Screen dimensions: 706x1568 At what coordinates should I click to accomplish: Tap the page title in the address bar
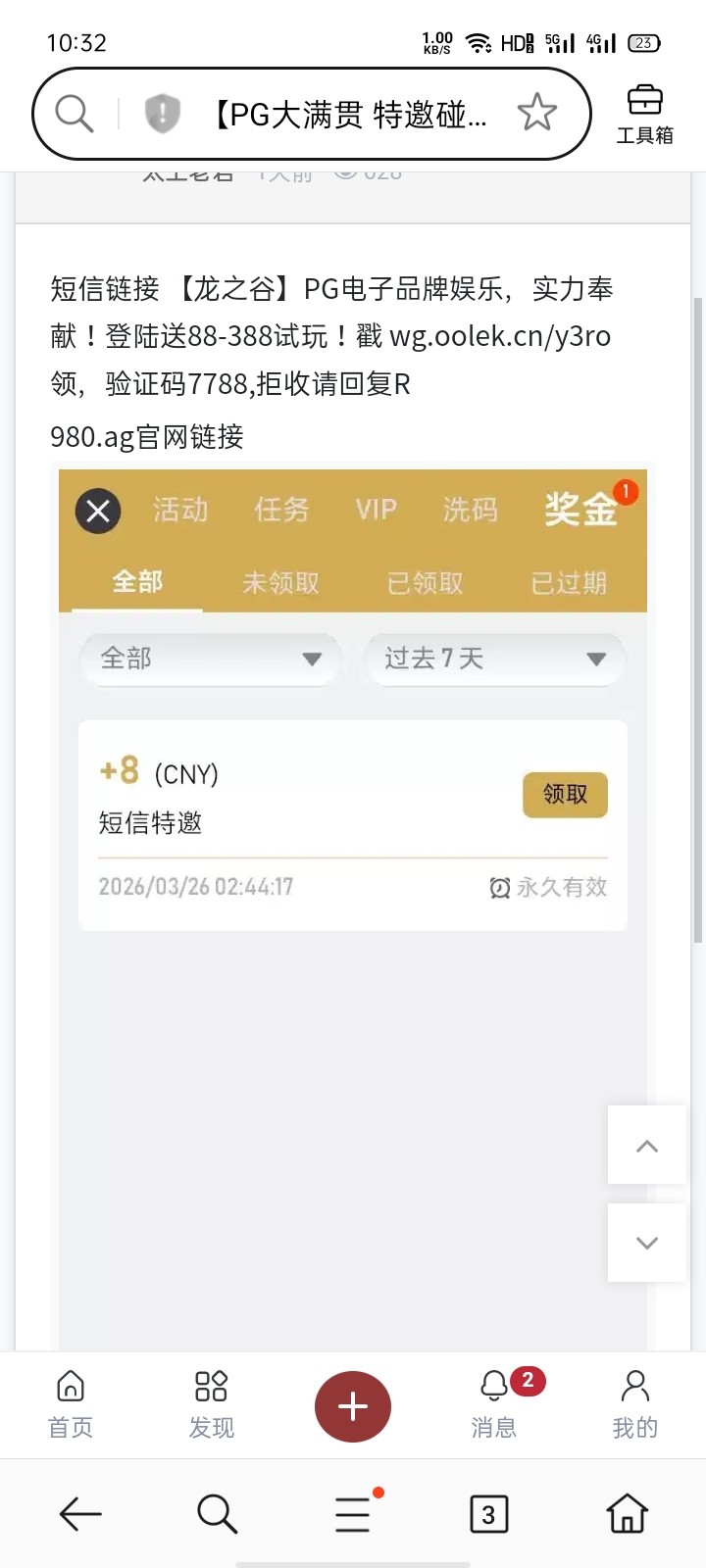pyautogui.click(x=350, y=115)
